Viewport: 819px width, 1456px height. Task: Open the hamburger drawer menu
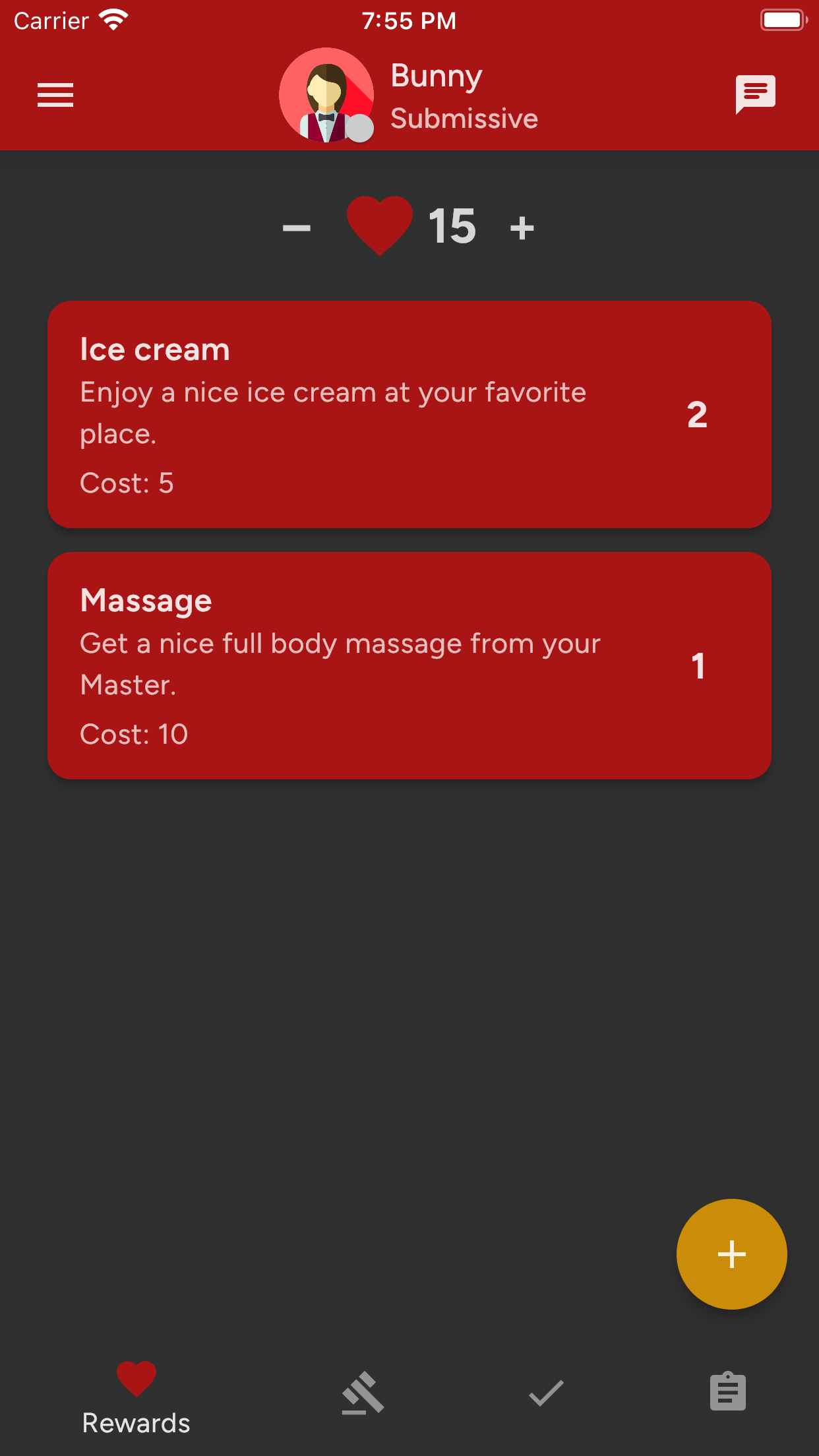pyautogui.click(x=55, y=95)
